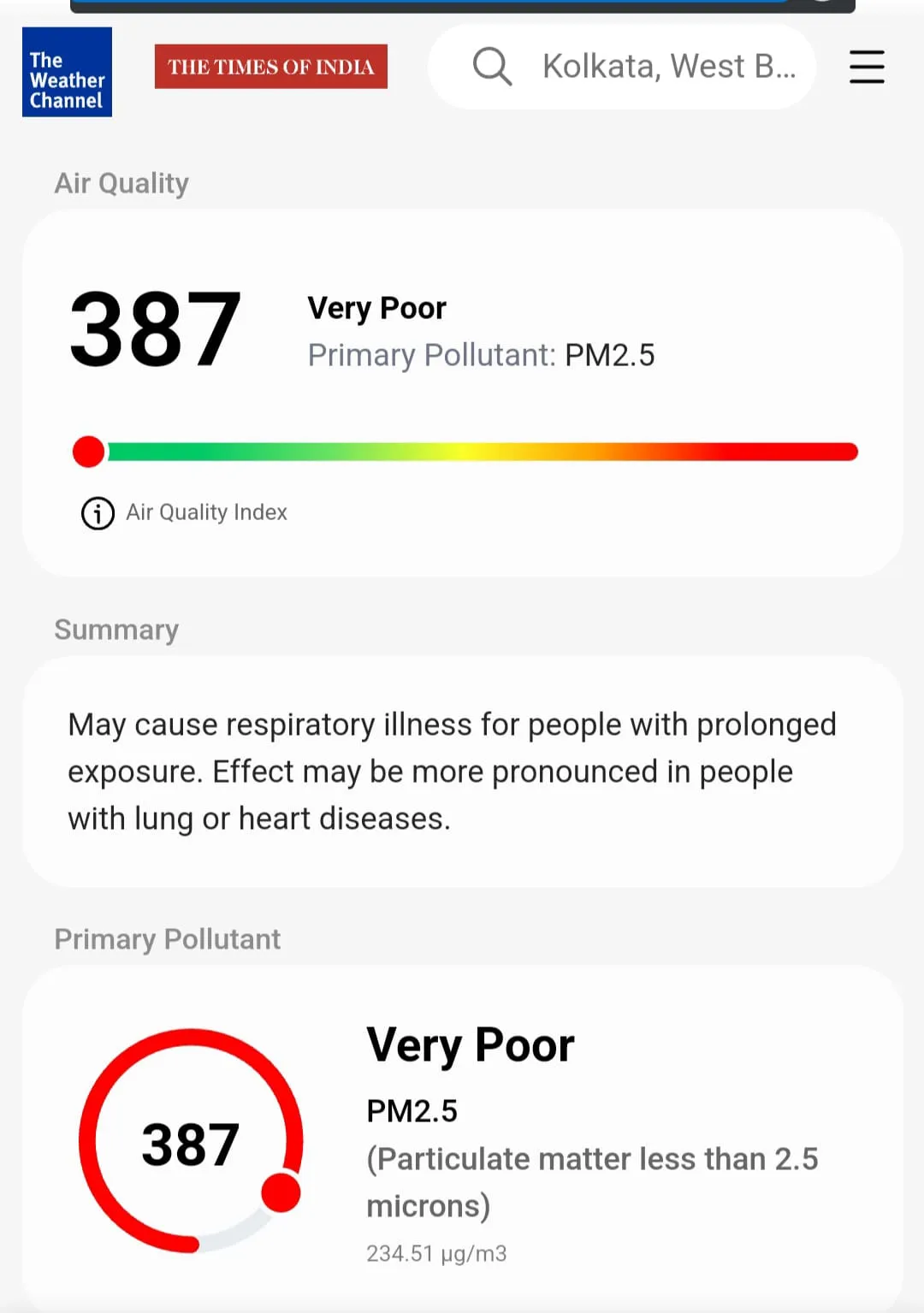Open the hamburger menu
Screen dimensions: 924x1313
coord(866,67)
